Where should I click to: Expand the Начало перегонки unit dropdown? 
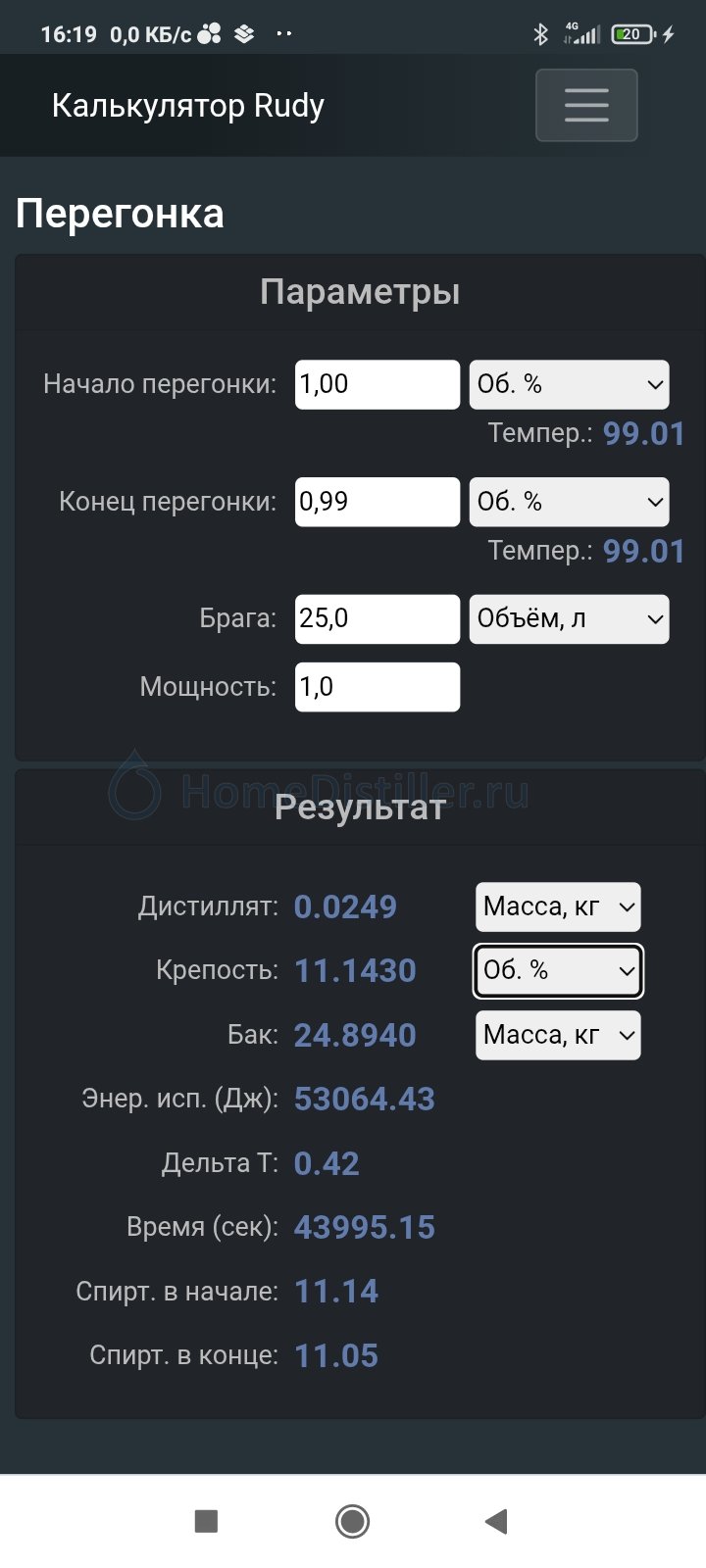569,384
